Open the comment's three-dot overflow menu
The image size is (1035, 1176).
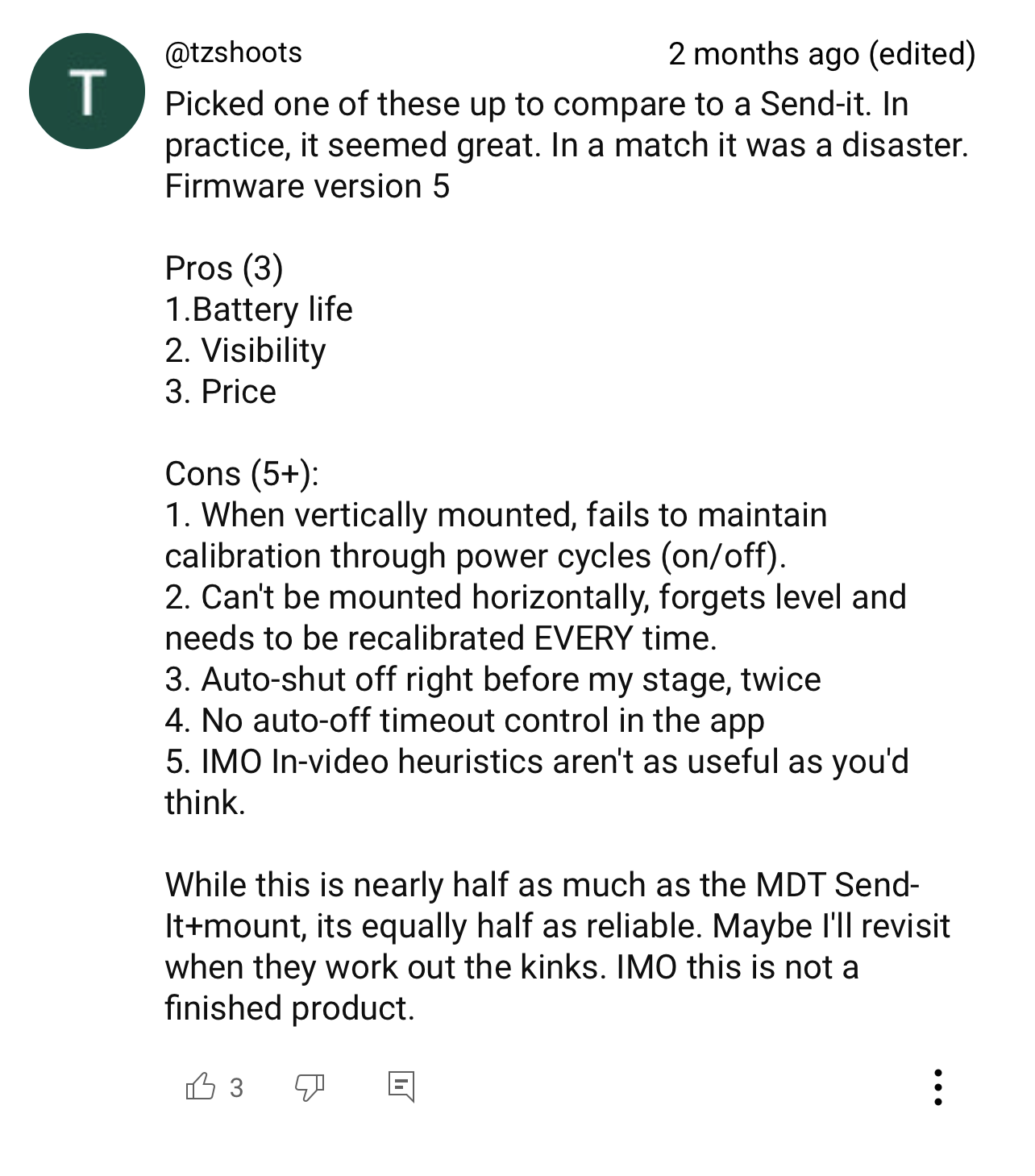937,1087
